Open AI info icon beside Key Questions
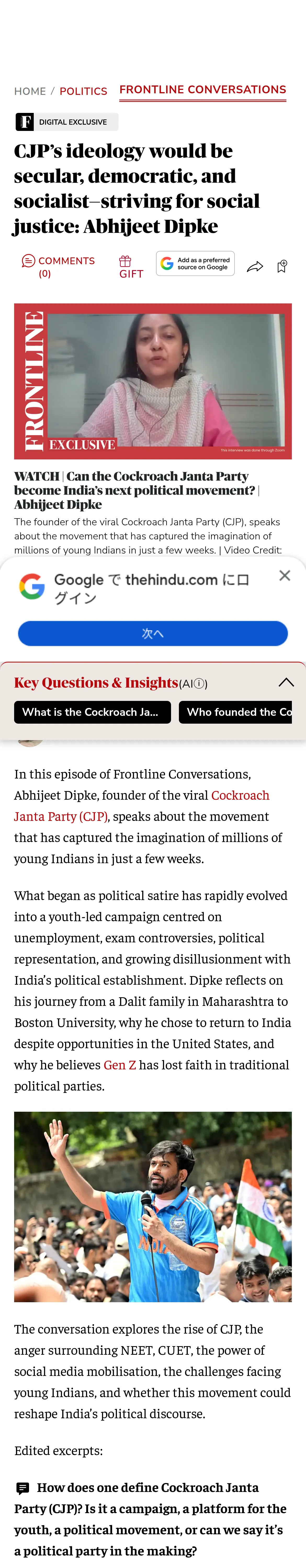Image resolution: width=306 pixels, height=1568 pixels. click(x=199, y=684)
